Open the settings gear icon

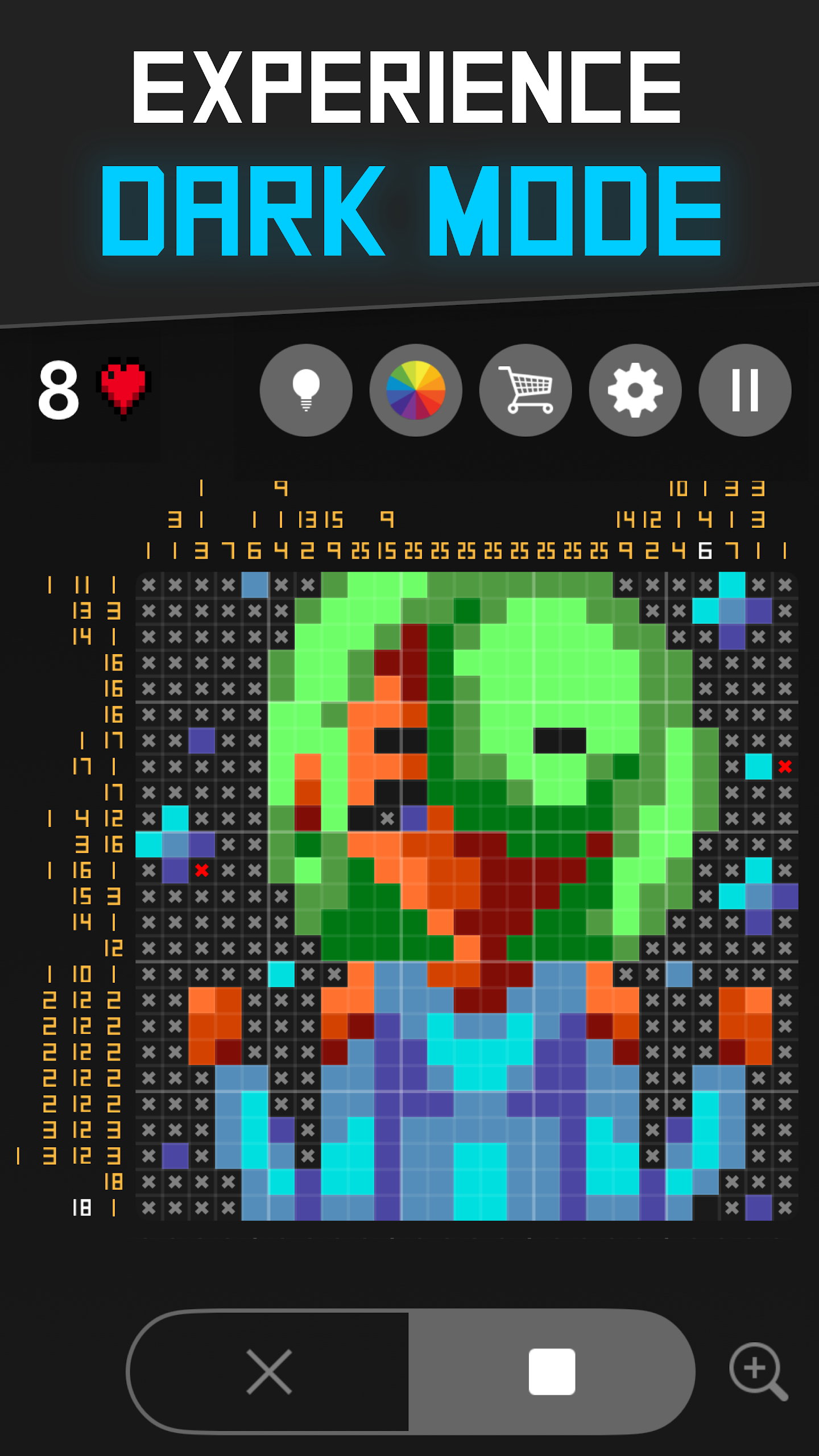(x=635, y=389)
